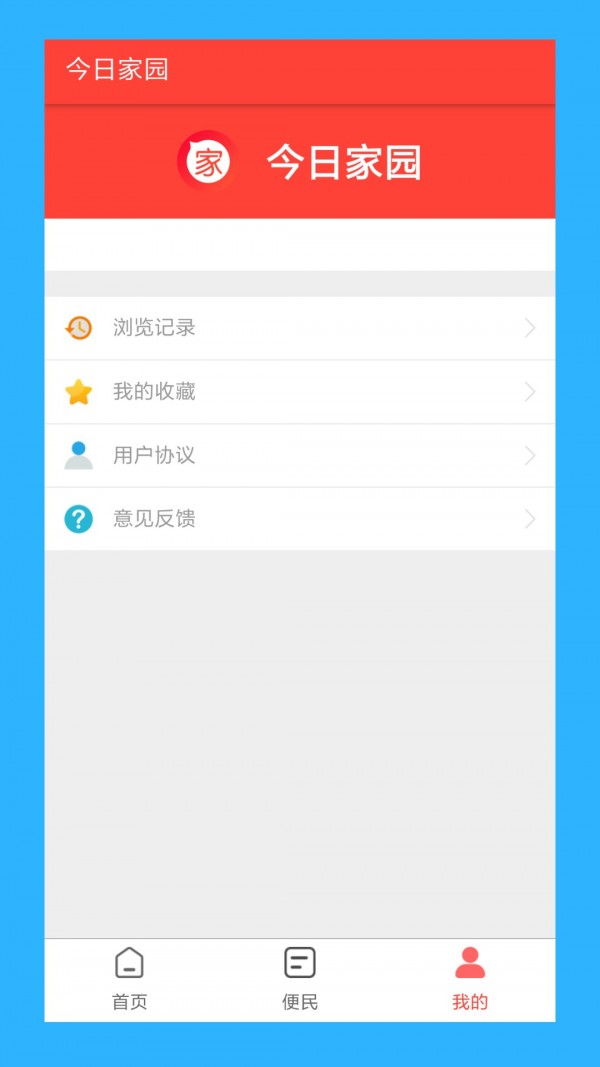600x1067 pixels.
Task: Switch to the 便民 tab
Action: tap(300, 979)
